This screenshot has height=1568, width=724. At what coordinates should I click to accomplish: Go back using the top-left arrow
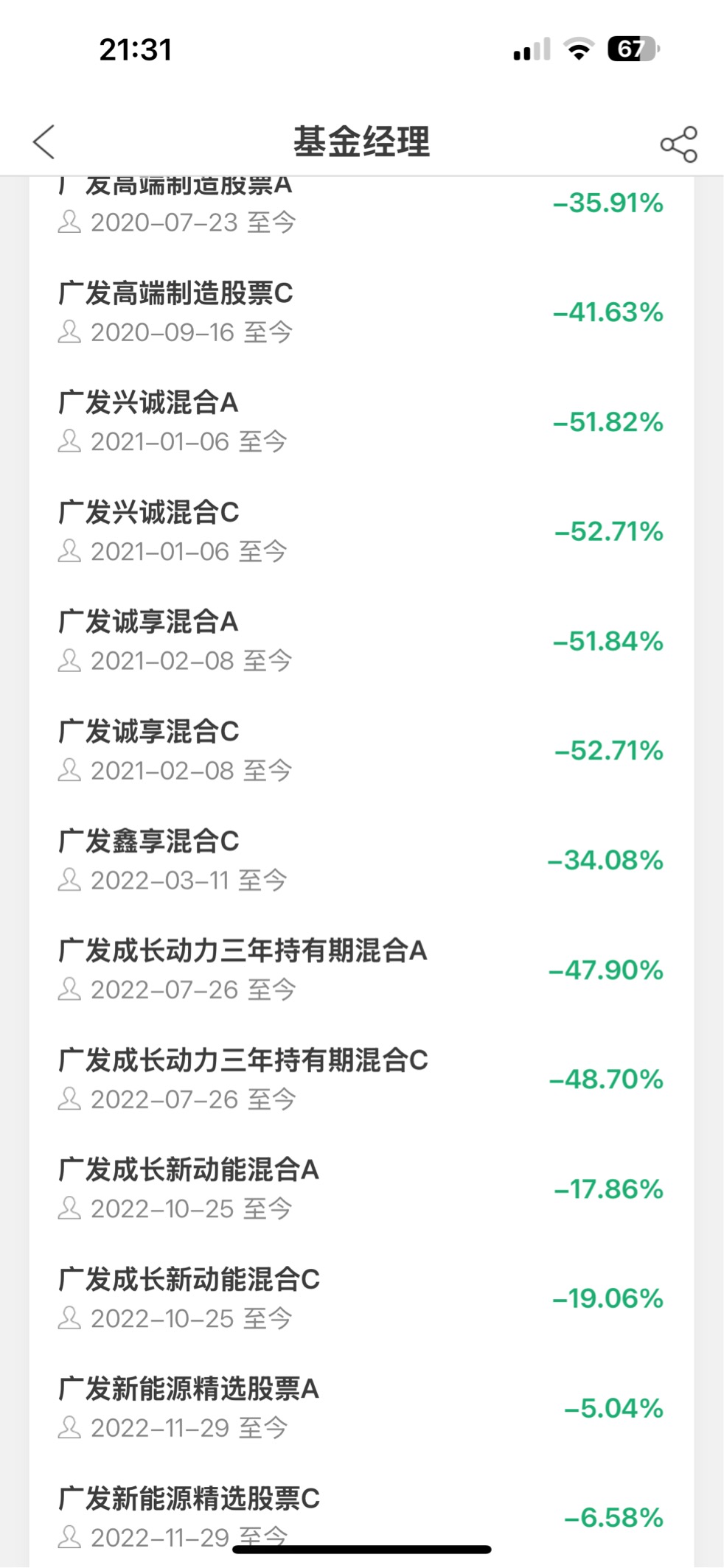coord(44,141)
